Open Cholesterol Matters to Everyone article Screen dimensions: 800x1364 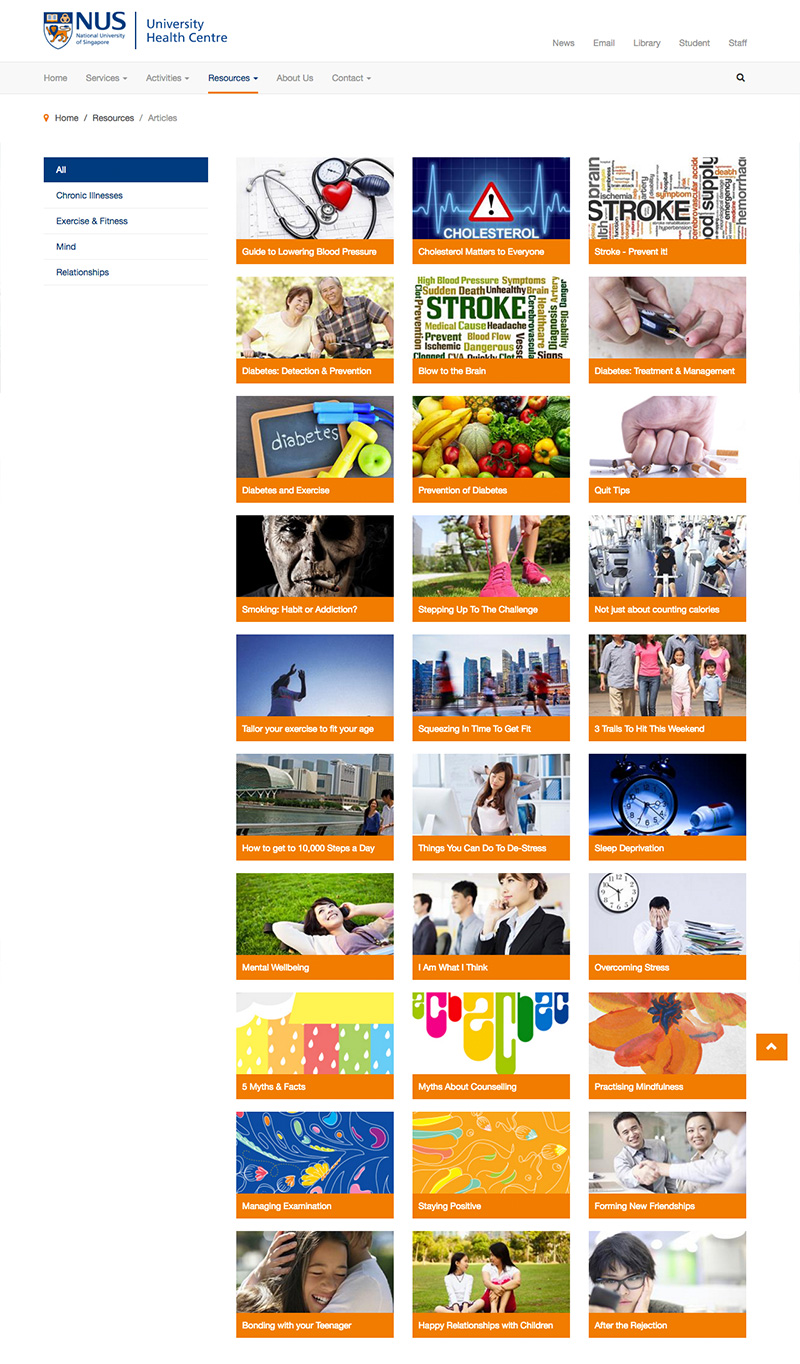tap(490, 210)
